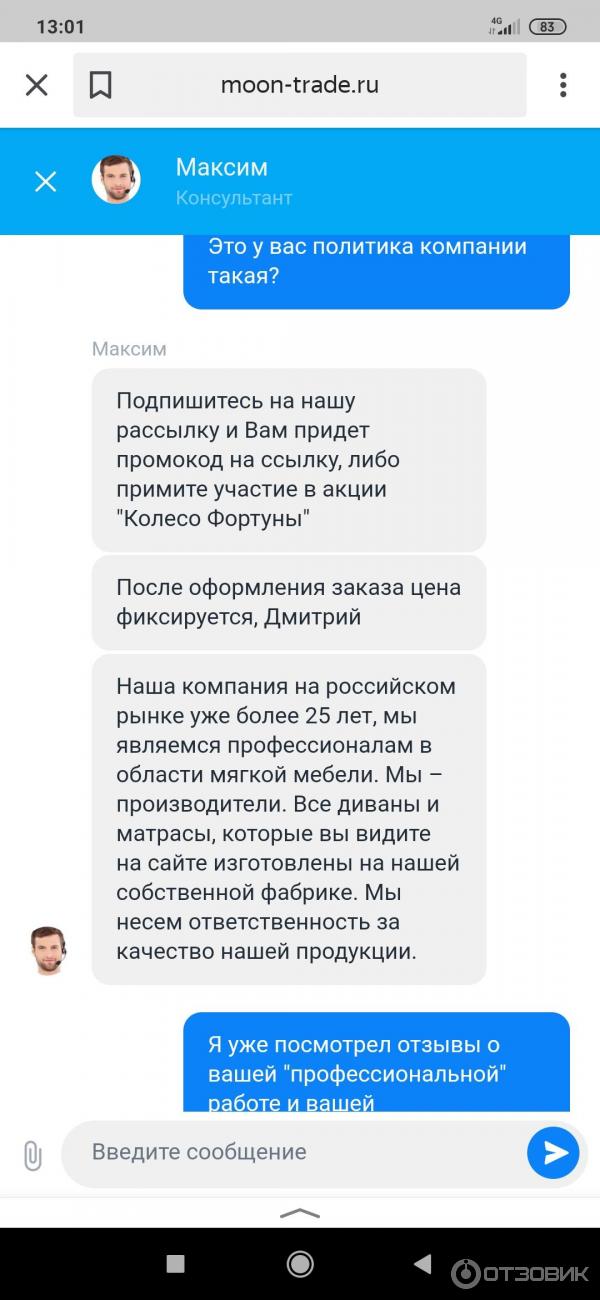600x1300 pixels.
Task: Tap the moon-trade.ru address bar
Action: 300,85
